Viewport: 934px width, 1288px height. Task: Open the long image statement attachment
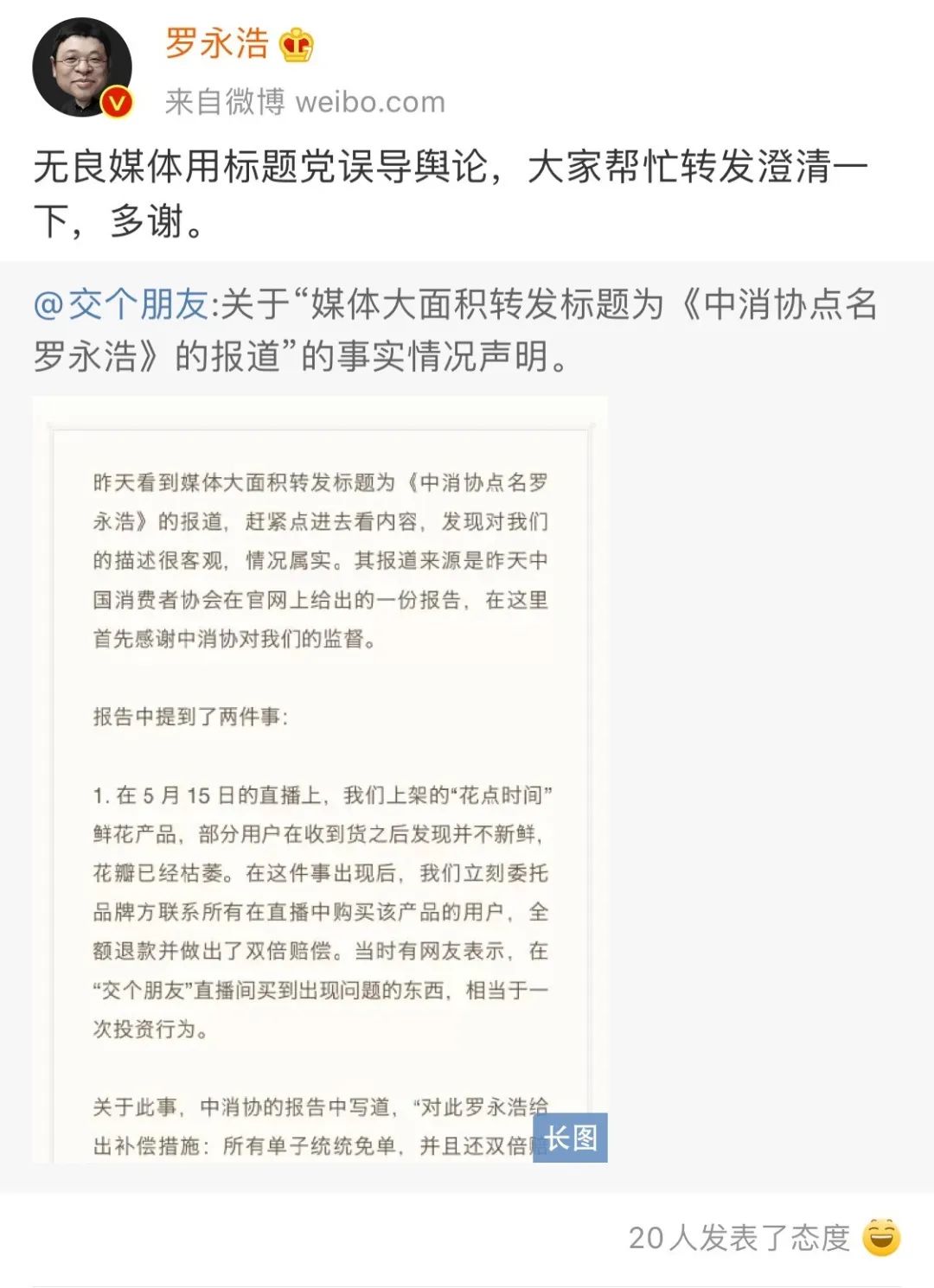(x=320, y=778)
